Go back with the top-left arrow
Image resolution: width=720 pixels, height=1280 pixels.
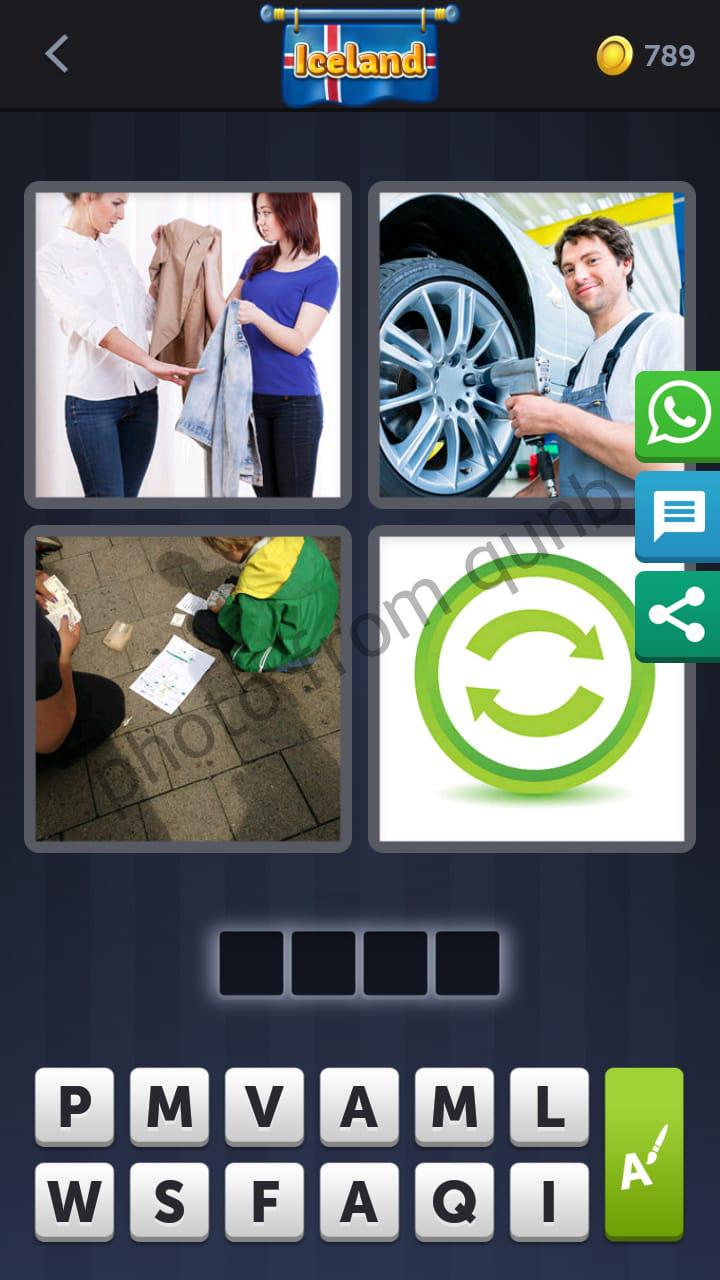(x=57, y=54)
